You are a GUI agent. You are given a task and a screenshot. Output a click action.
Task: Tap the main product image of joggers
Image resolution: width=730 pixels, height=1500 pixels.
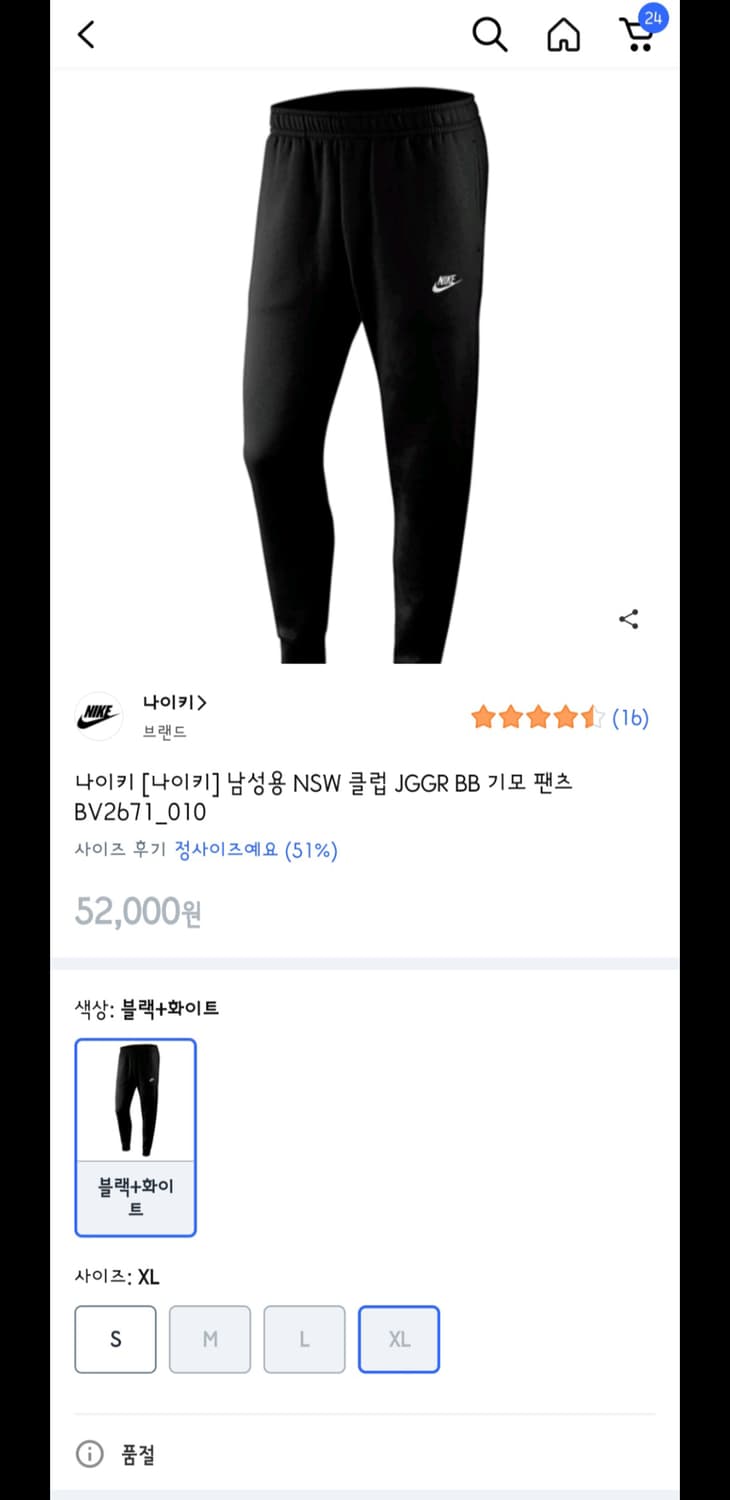[365, 370]
